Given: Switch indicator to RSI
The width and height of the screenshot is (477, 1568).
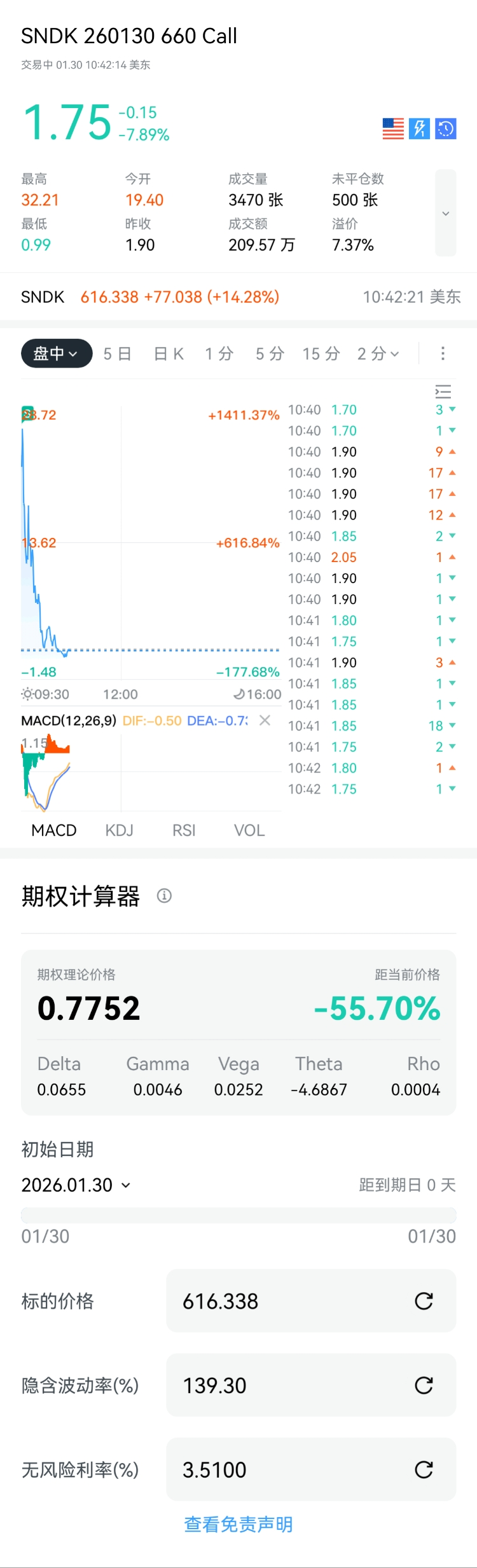Looking at the screenshot, I should [184, 830].
